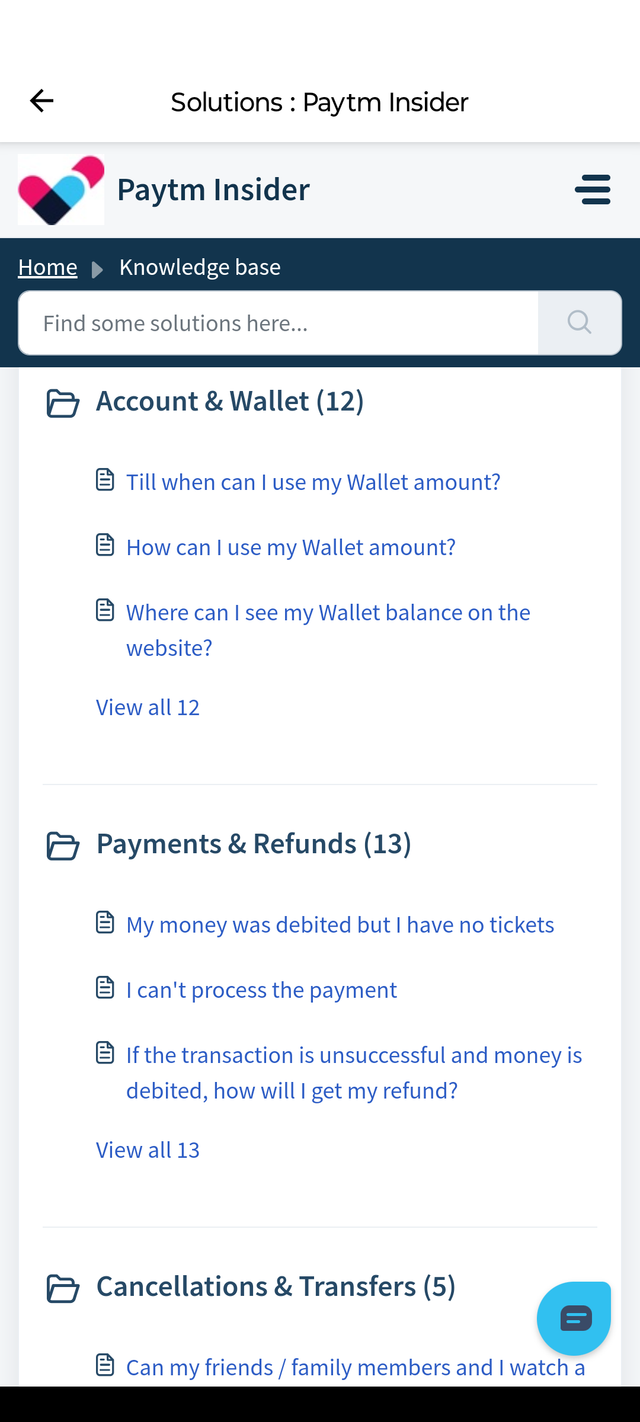The image size is (640, 1422).
Task: View all 12 Account & Wallet articles
Action: point(148,707)
